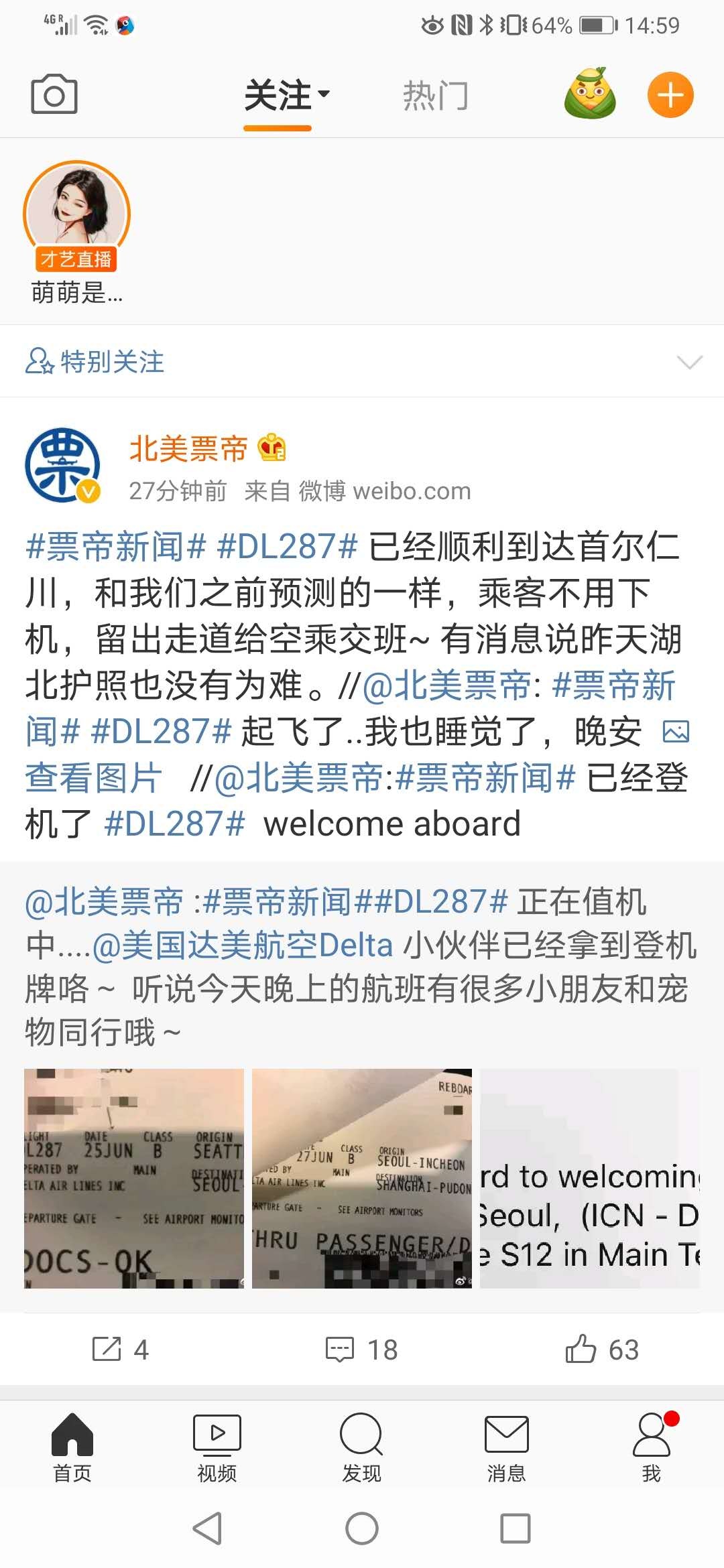Create a new post with the orange plus button

pyautogui.click(x=670, y=94)
